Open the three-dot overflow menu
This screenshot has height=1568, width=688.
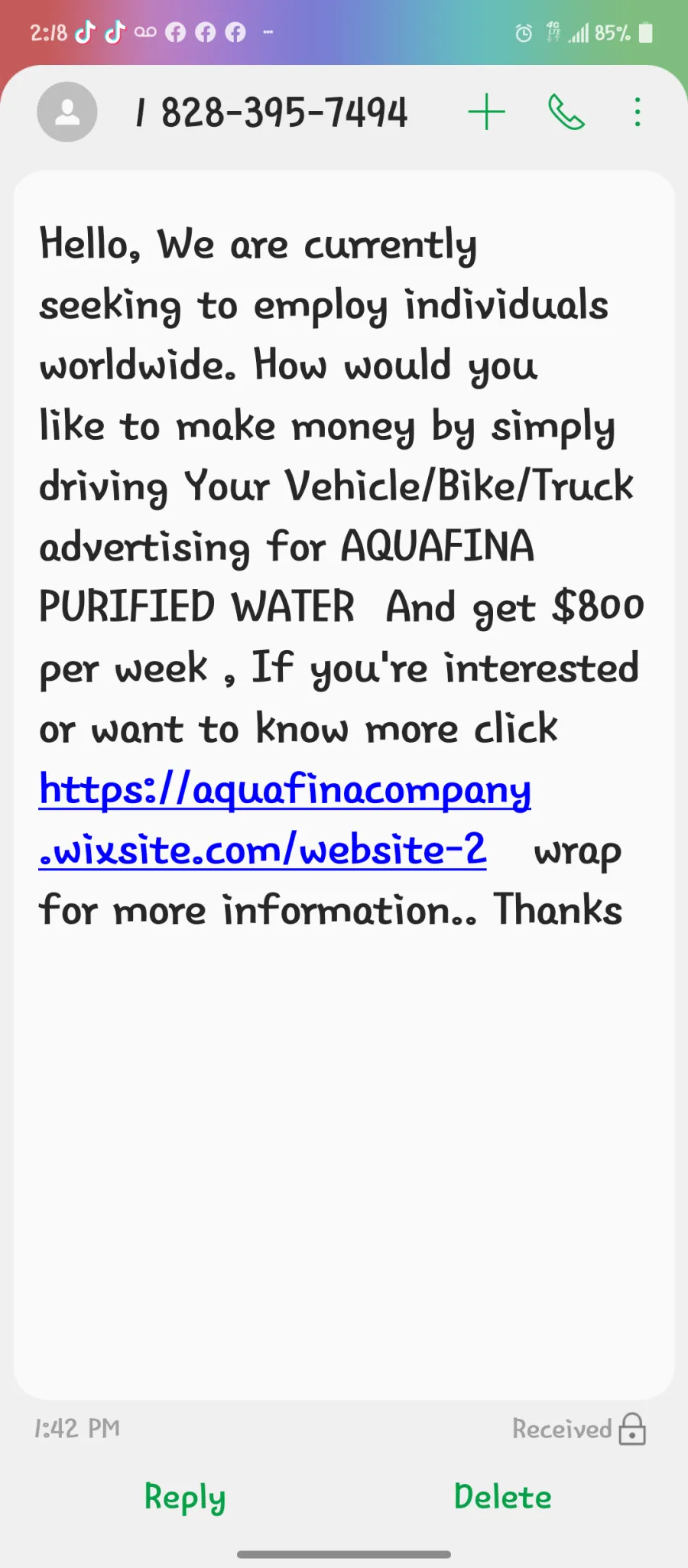pos(638,112)
